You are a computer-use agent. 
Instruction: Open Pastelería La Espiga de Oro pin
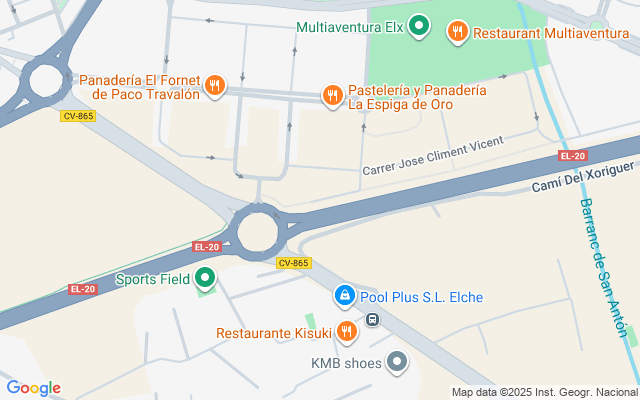pos(332,96)
